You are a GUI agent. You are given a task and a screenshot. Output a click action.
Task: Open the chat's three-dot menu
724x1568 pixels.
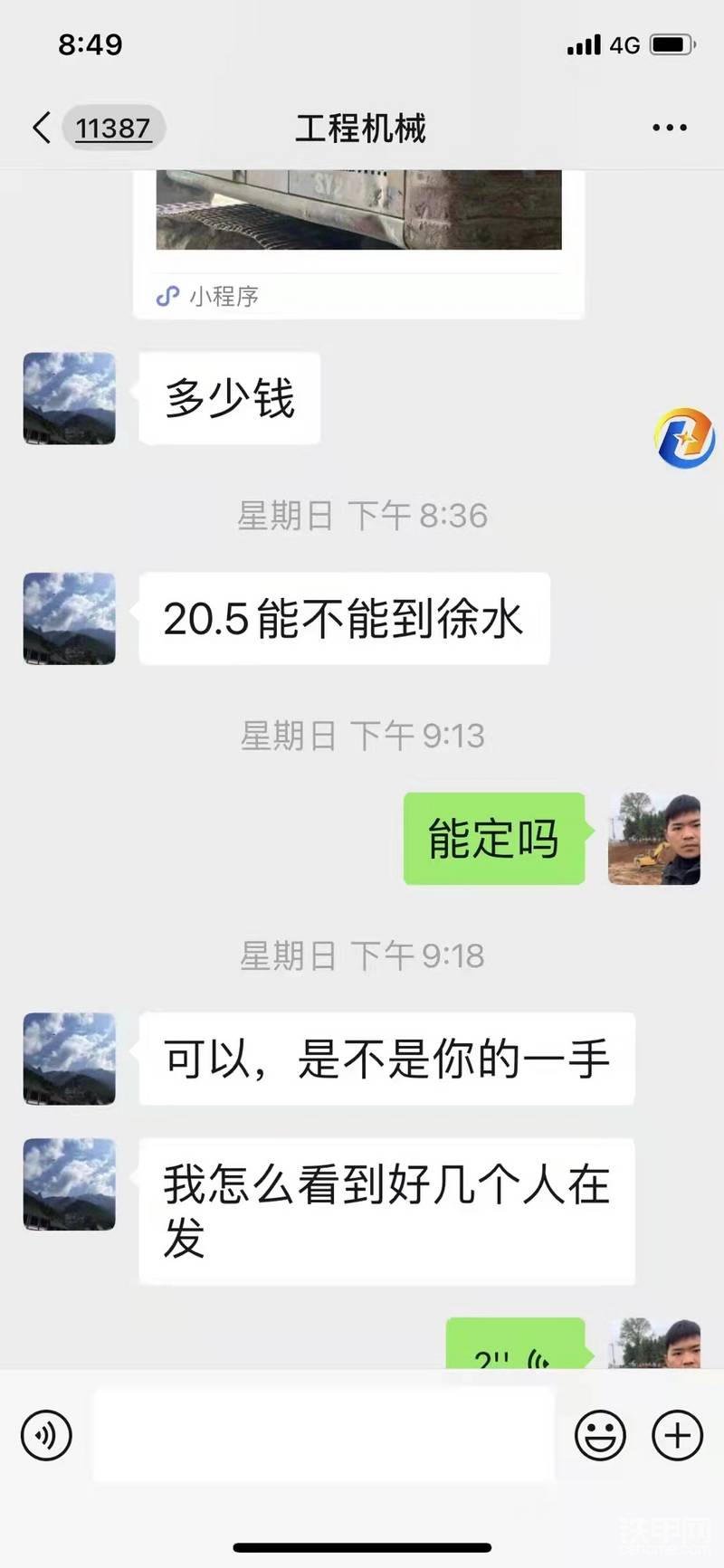tap(670, 128)
